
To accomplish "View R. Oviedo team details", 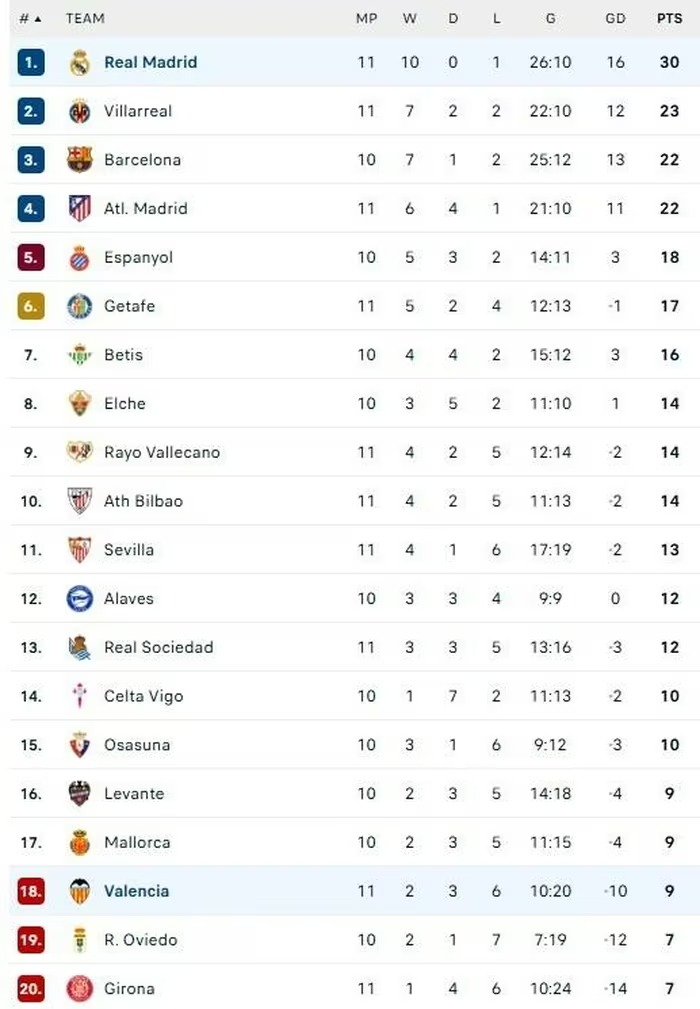I will (140, 940).
